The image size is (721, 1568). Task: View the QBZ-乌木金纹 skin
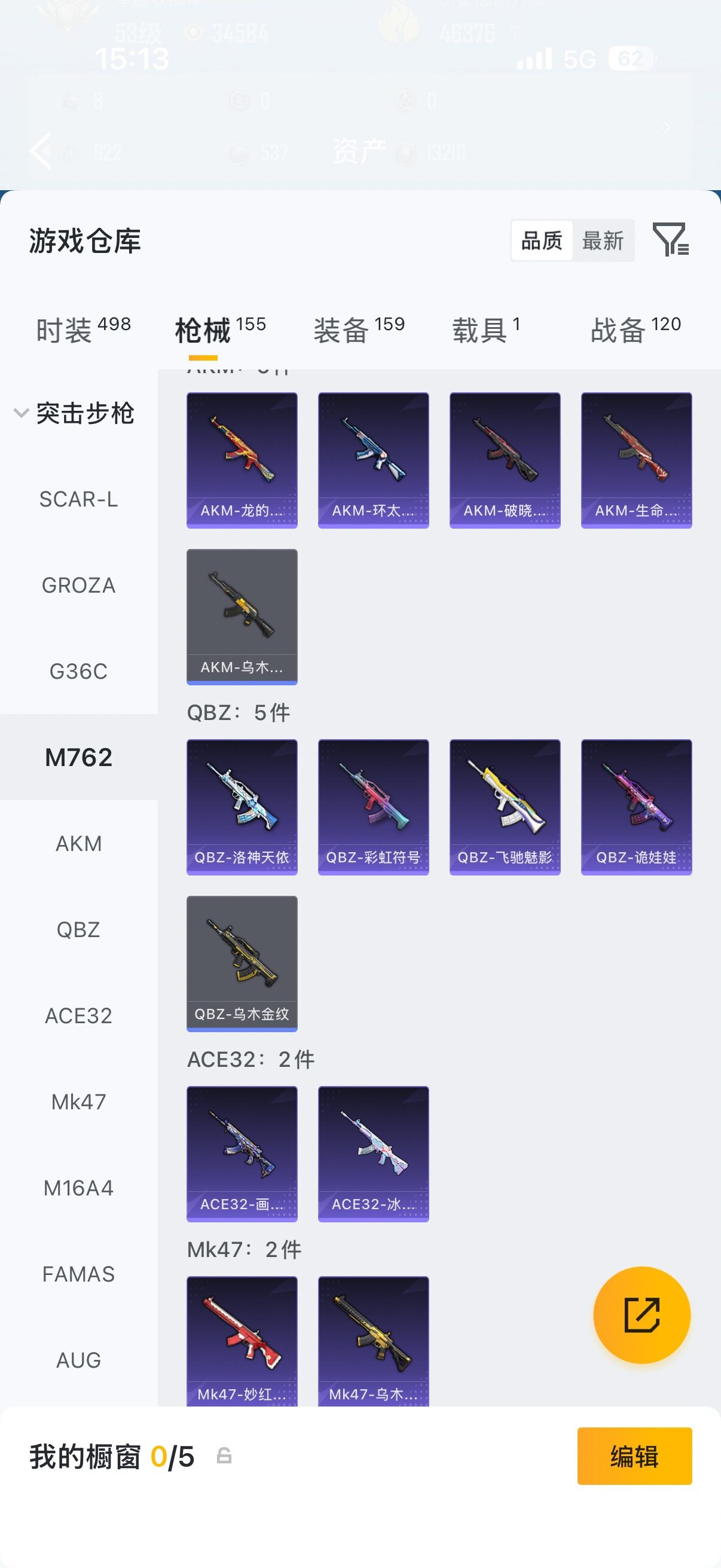242,963
